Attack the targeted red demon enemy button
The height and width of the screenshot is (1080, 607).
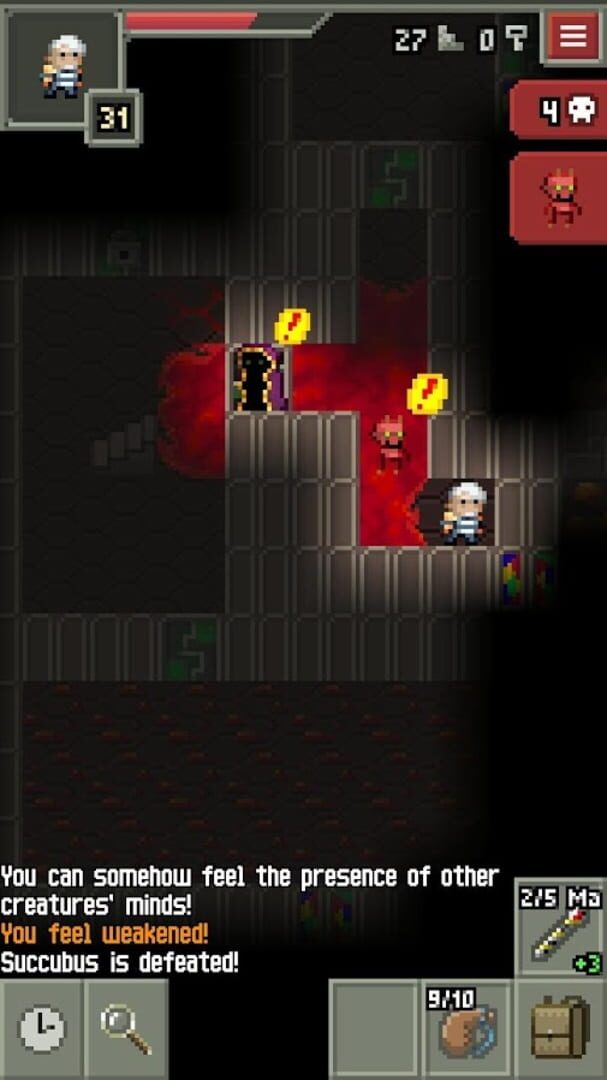point(561,197)
